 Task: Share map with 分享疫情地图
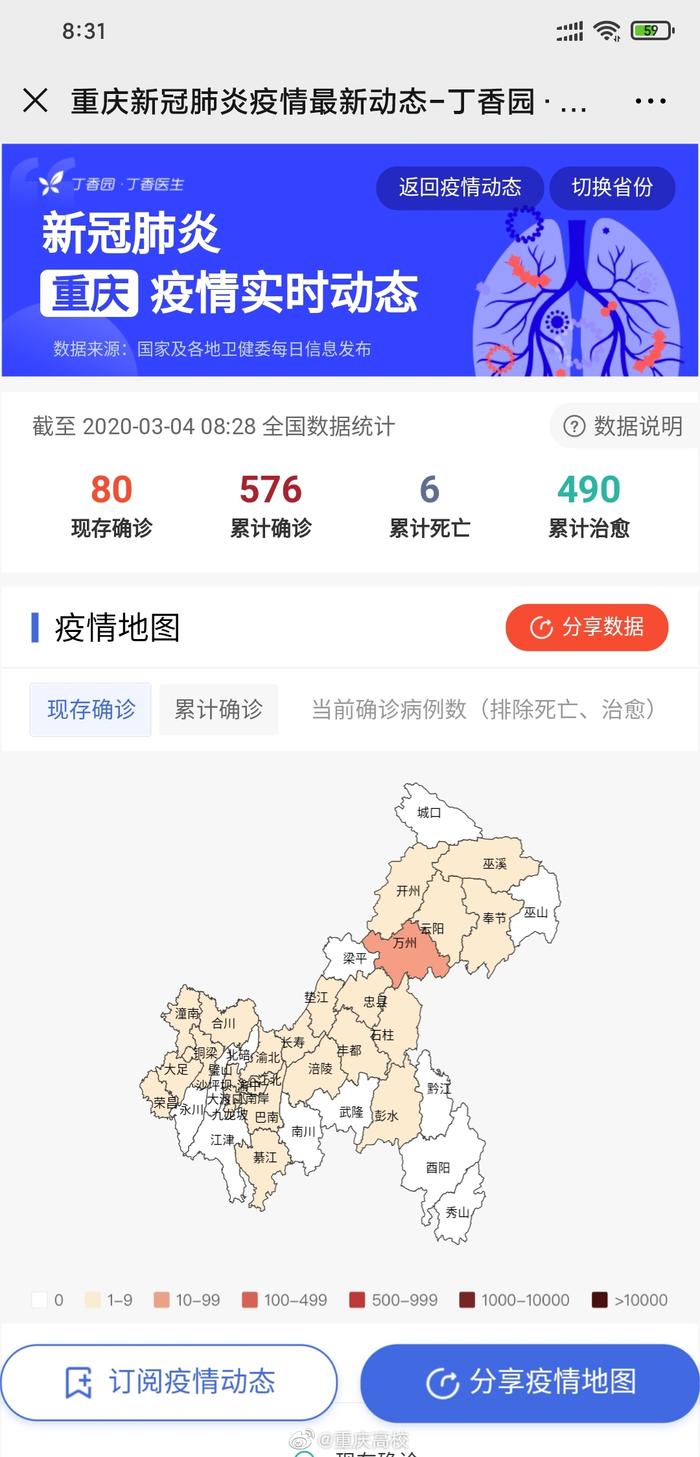530,1383
